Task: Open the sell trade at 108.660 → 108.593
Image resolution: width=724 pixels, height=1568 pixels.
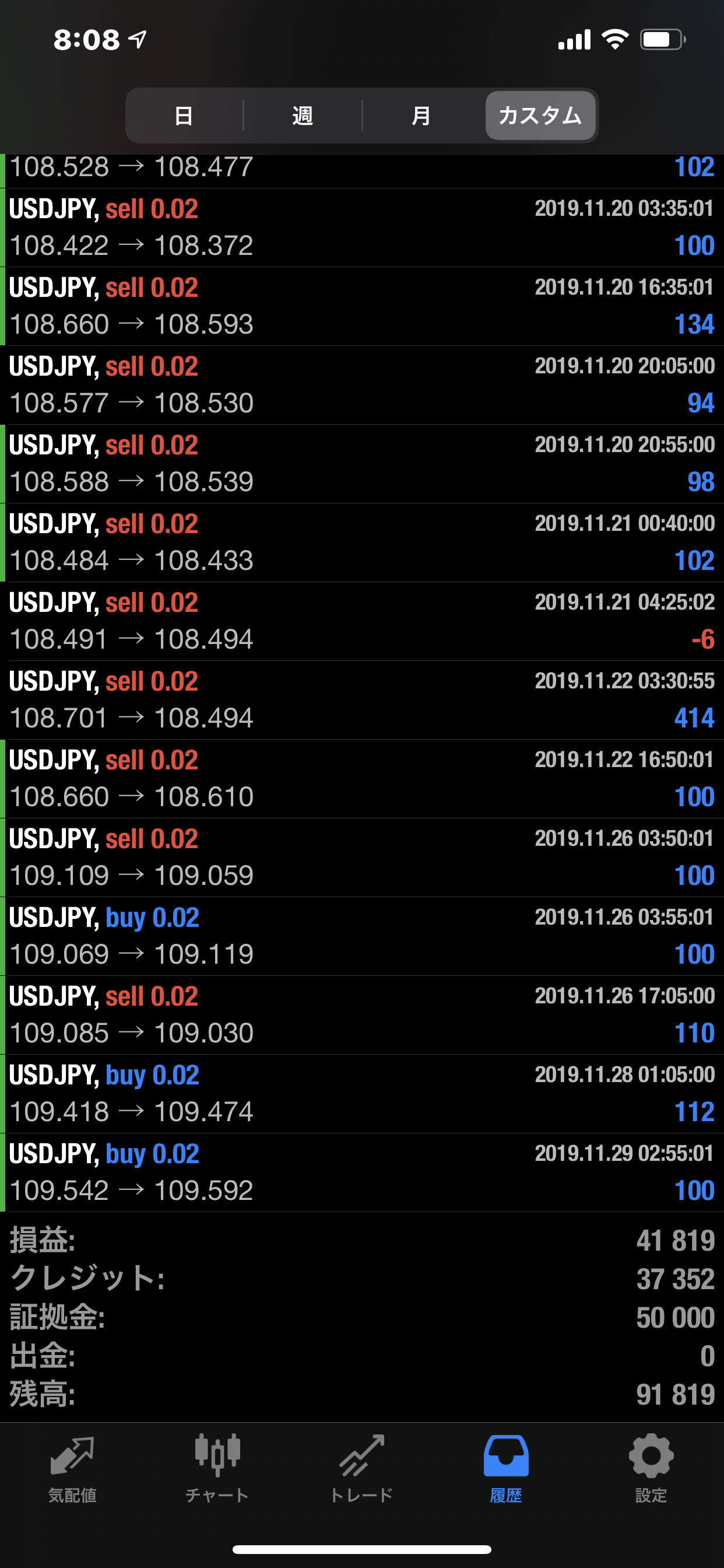Action: click(362, 306)
